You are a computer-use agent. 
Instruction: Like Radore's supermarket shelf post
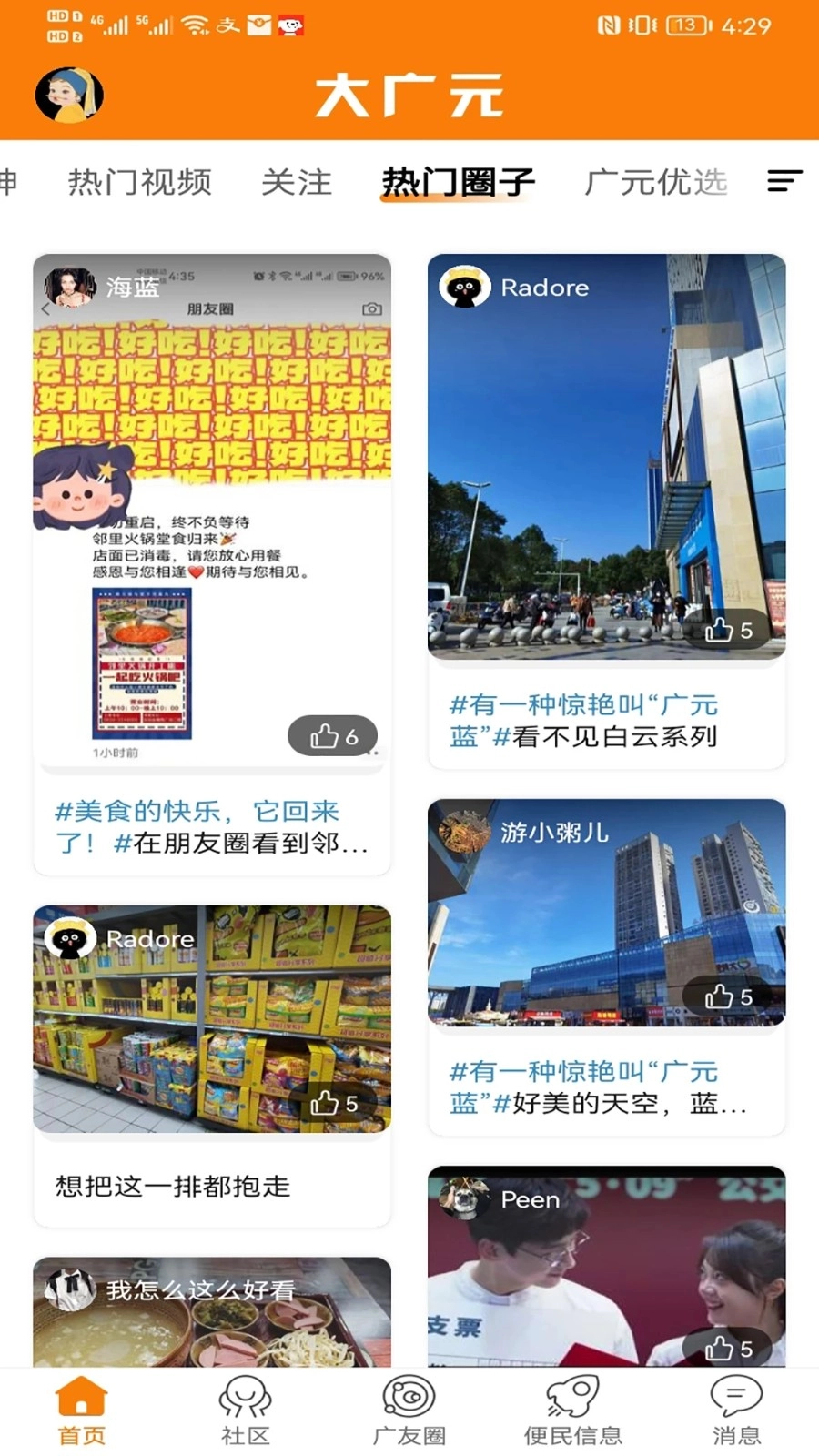334,1104
